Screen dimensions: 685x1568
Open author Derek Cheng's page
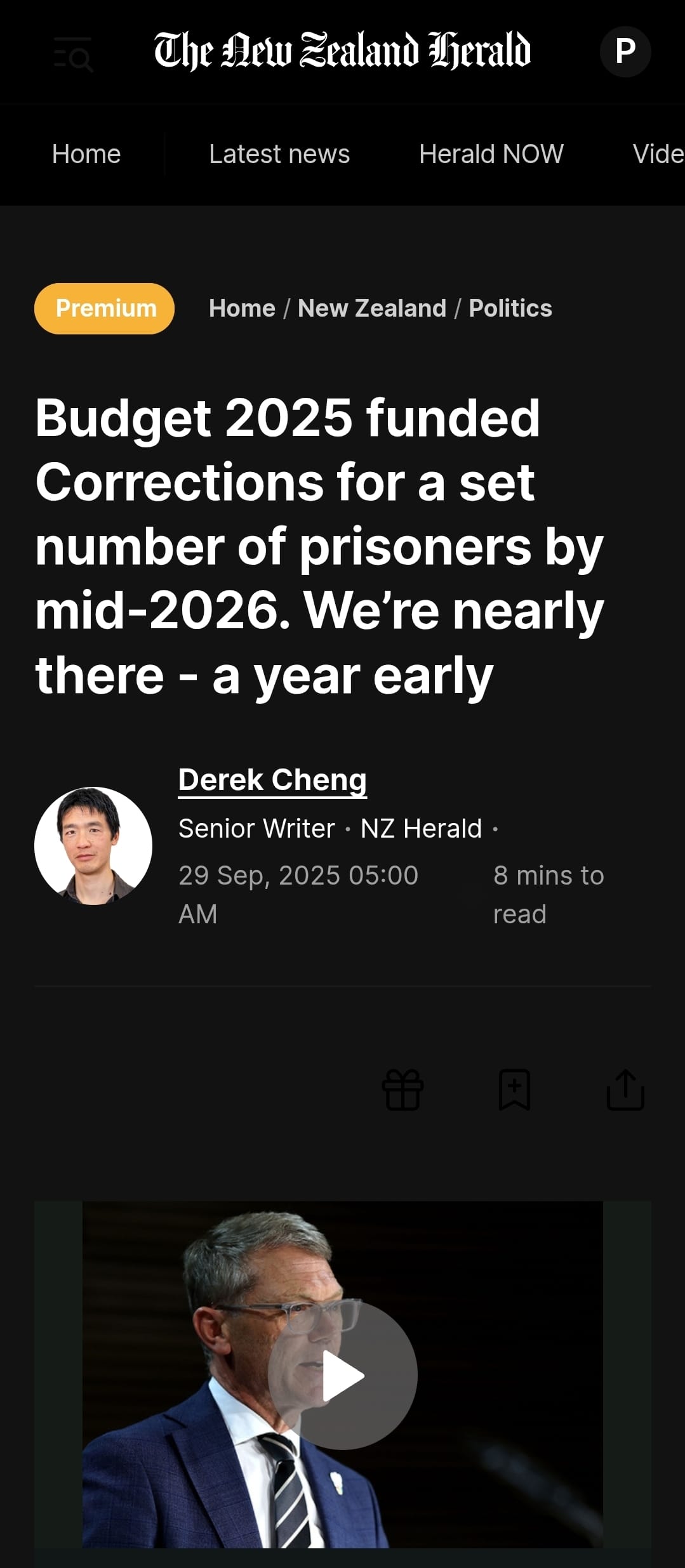click(x=272, y=780)
